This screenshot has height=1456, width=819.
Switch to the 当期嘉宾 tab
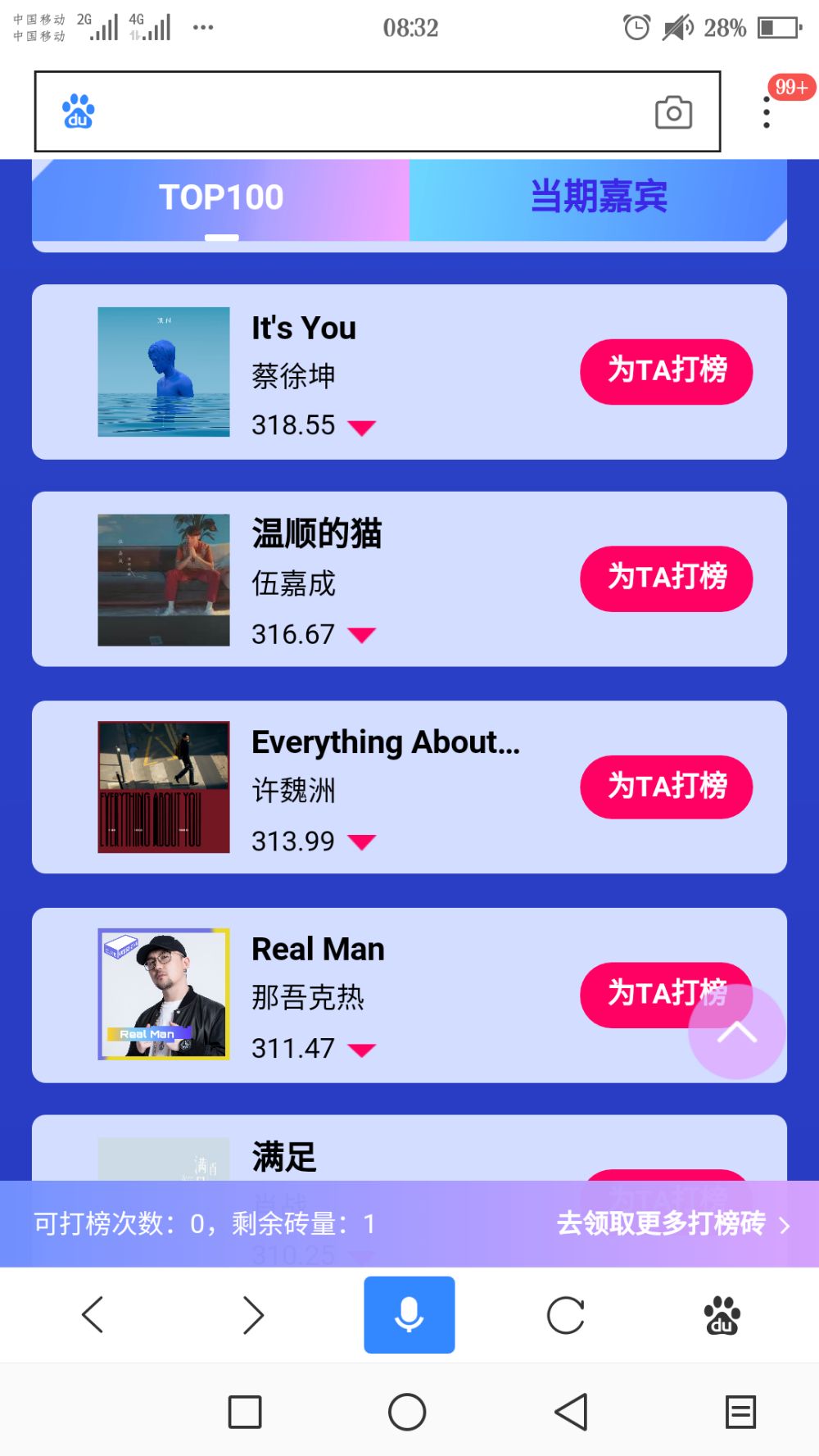click(599, 197)
